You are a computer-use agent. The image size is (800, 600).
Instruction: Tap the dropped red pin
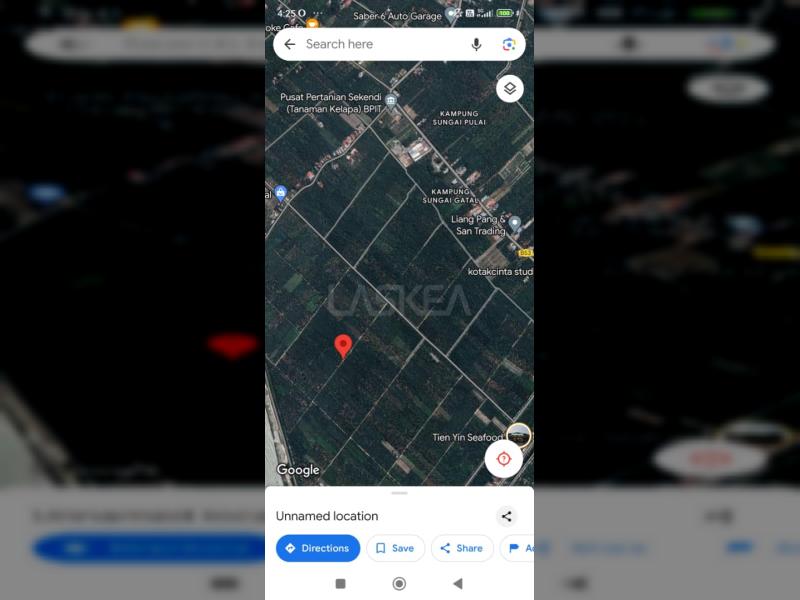click(343, 346)
